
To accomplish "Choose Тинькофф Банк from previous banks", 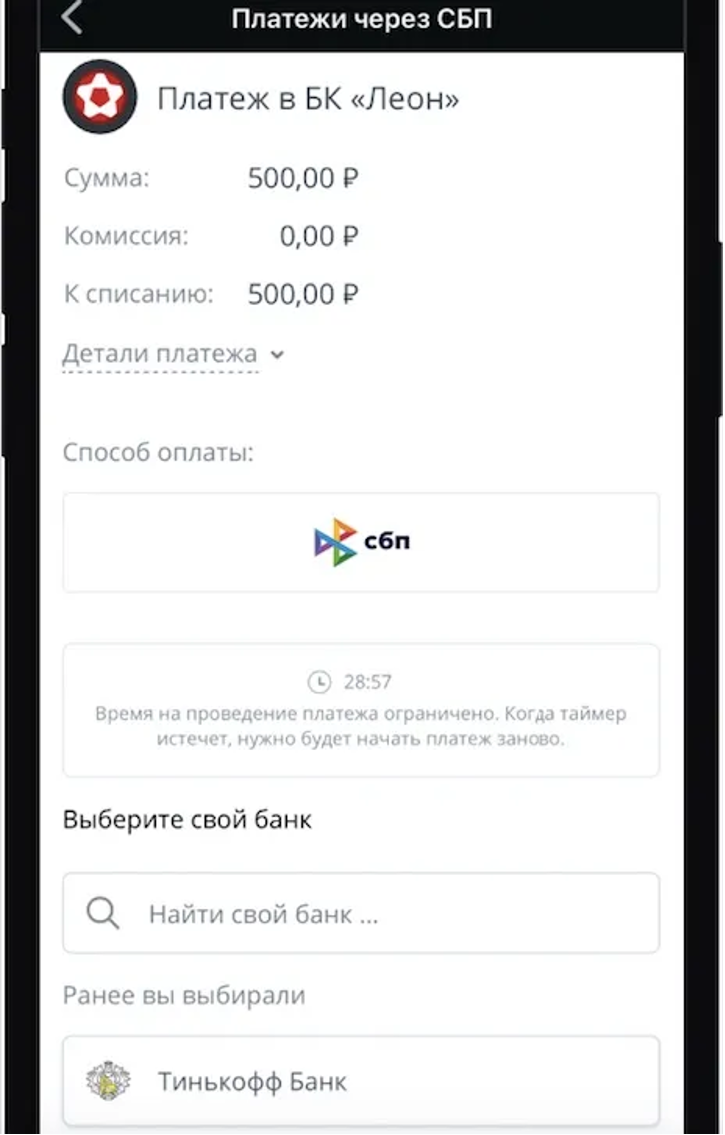I will [x=361, y=1081].
